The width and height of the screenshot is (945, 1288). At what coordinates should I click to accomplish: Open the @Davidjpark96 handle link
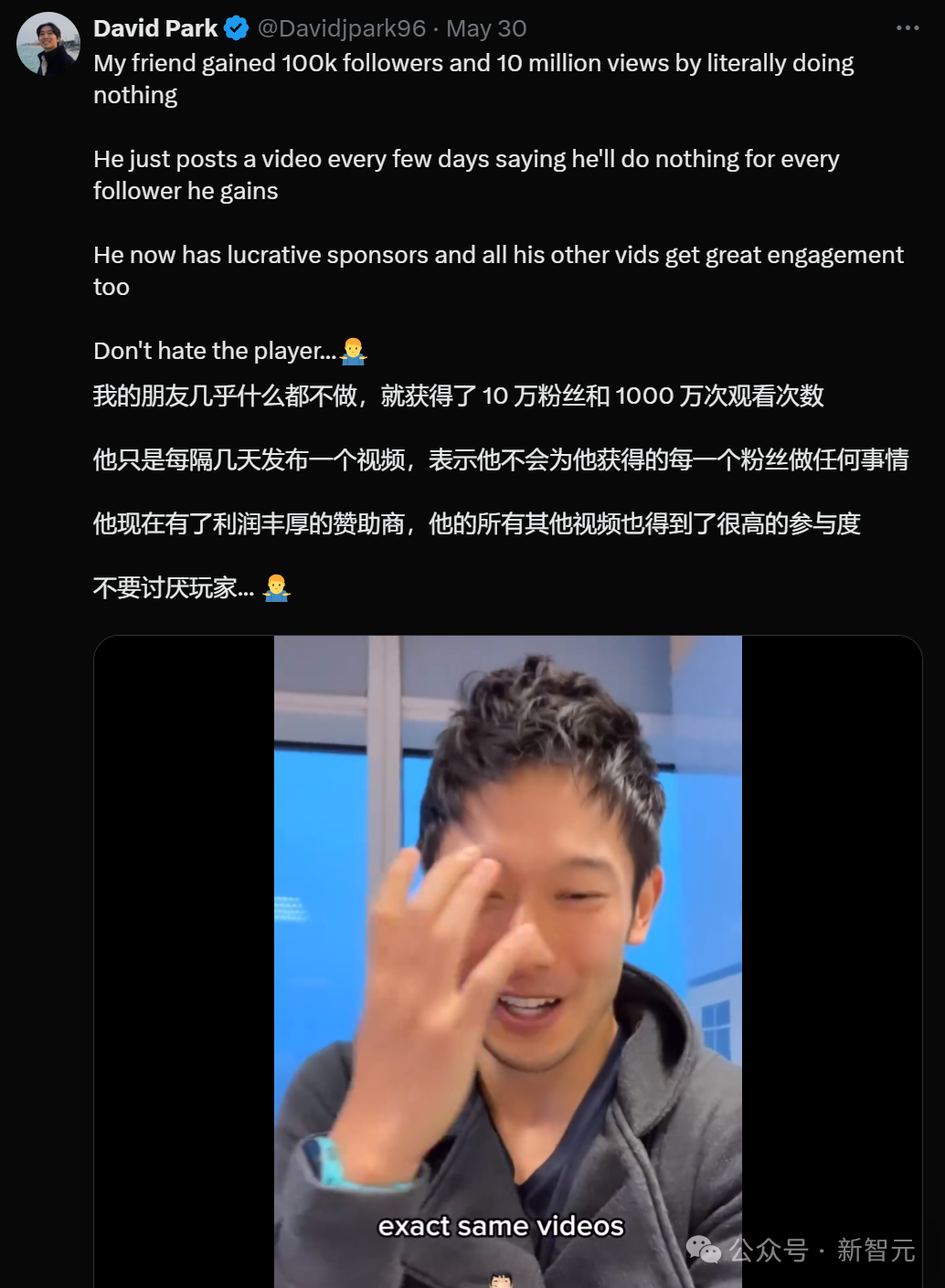342,28
